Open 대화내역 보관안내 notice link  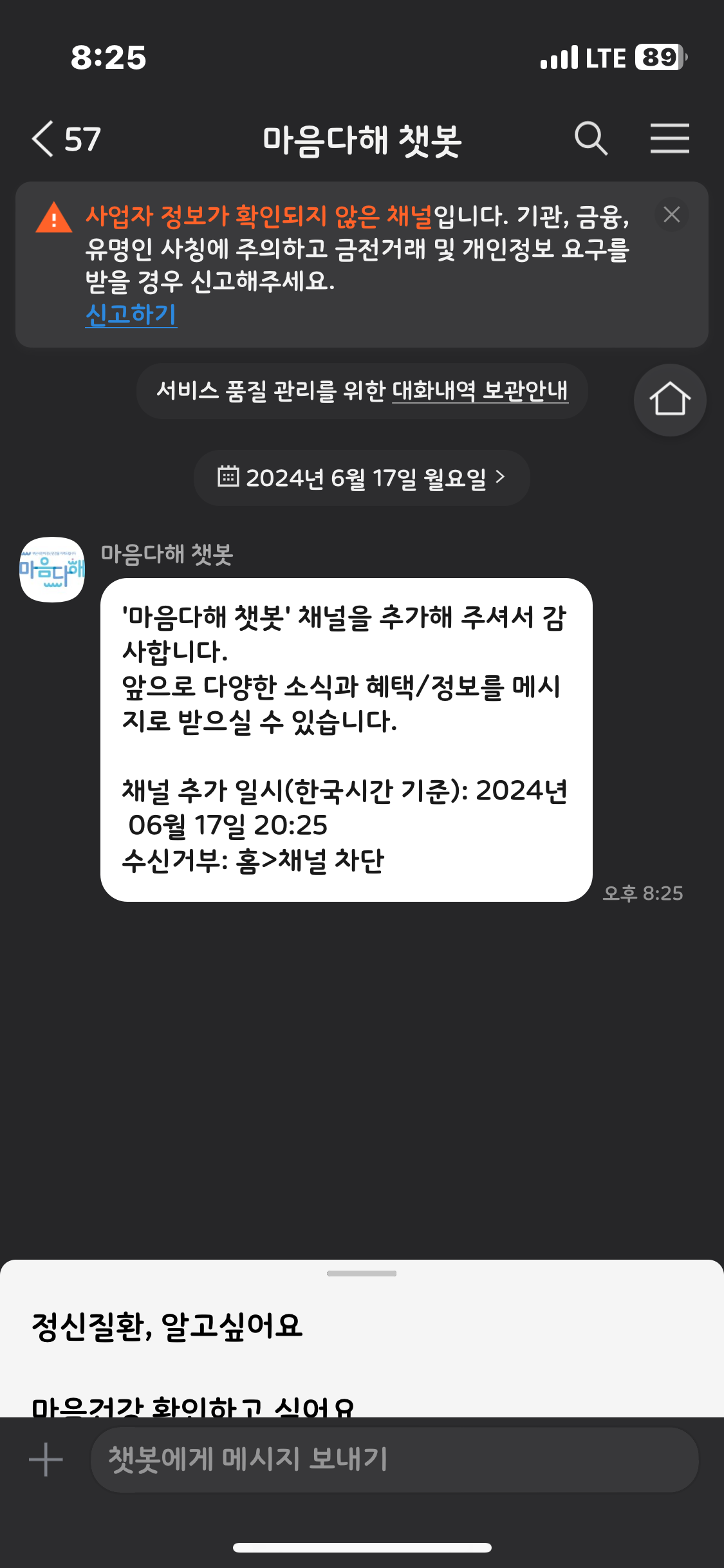coord(479,391)
